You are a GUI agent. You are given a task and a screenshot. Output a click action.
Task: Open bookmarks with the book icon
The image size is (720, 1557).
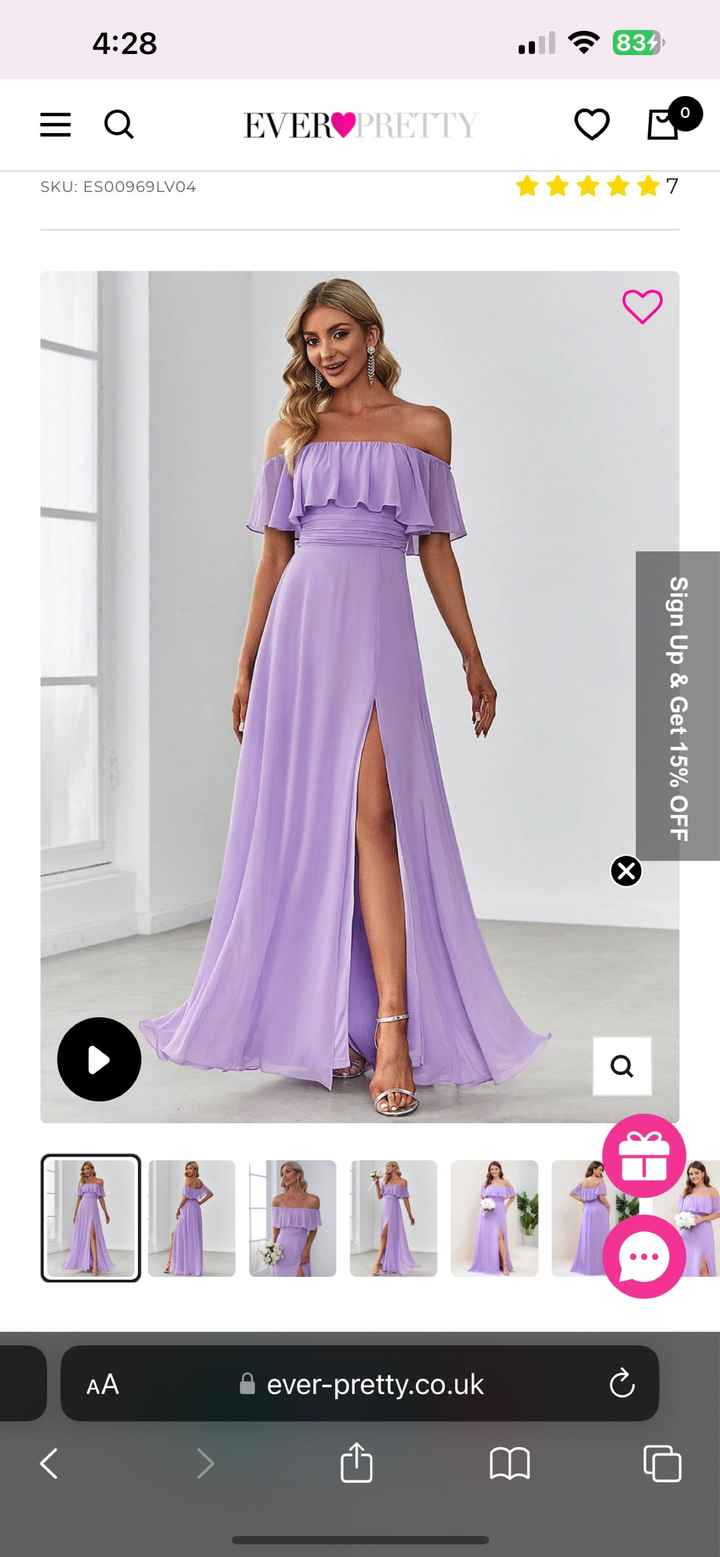coord(509,1463)
